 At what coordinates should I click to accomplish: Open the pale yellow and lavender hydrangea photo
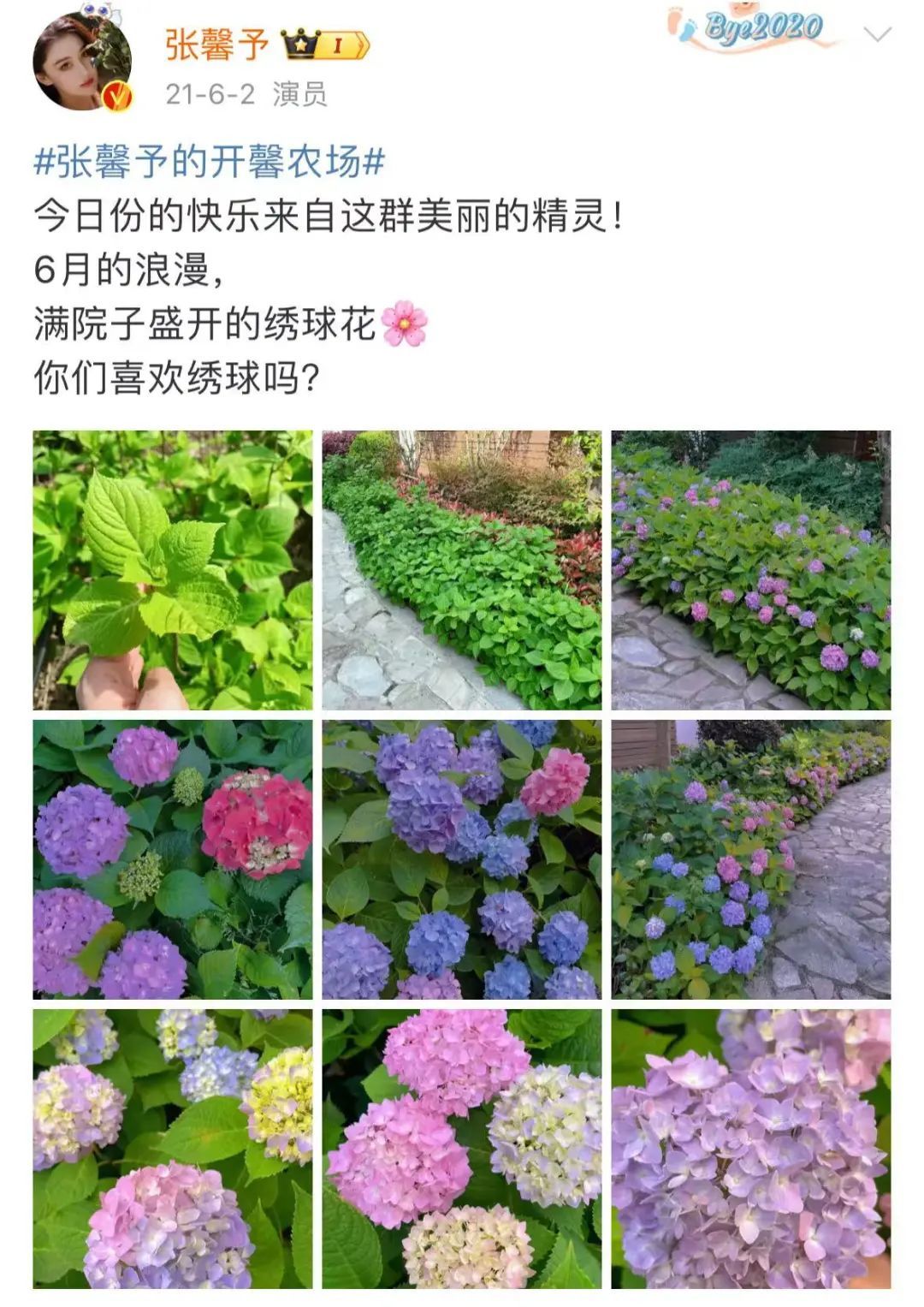(x=173, y=1149)
